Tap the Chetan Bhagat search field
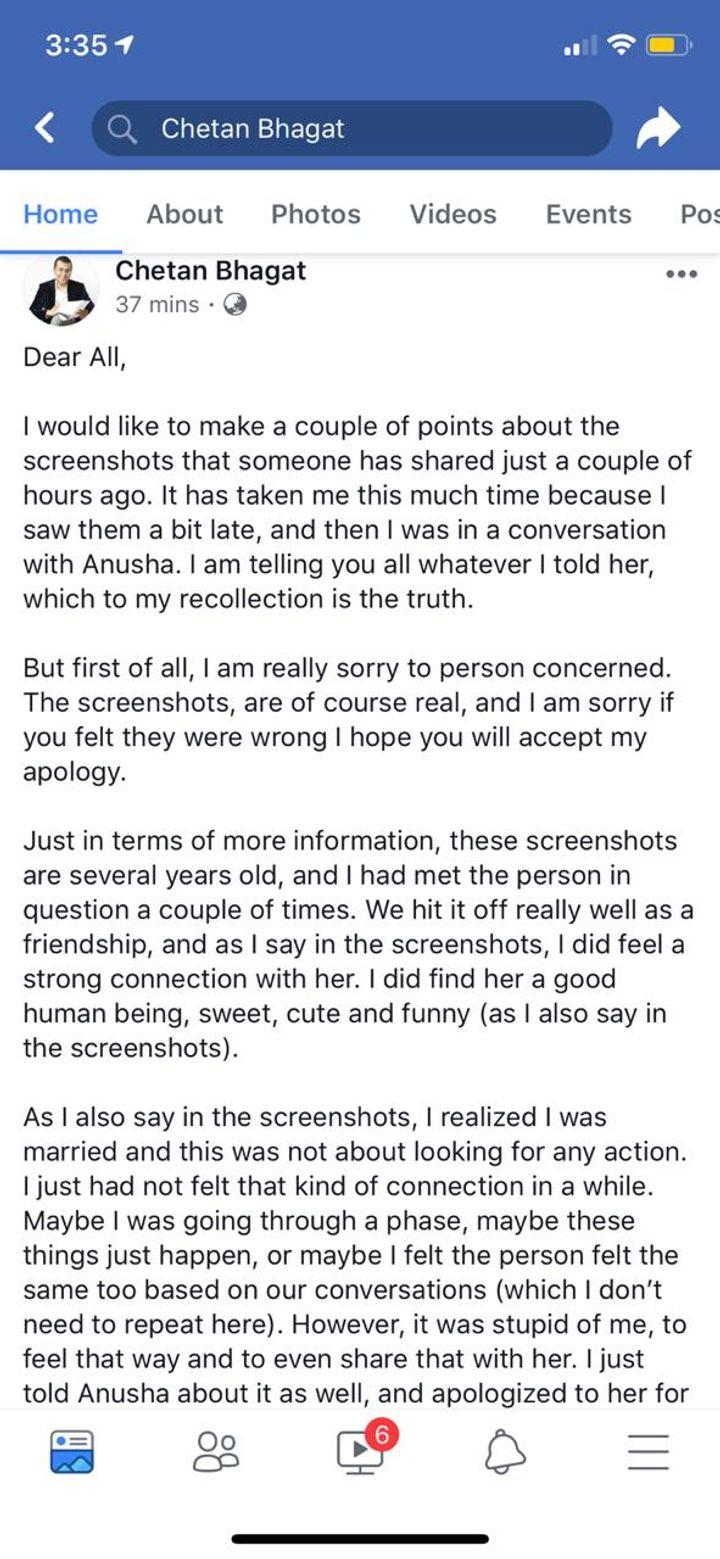The width and height of the screenshot is (720, 1559). coord(352,128)
